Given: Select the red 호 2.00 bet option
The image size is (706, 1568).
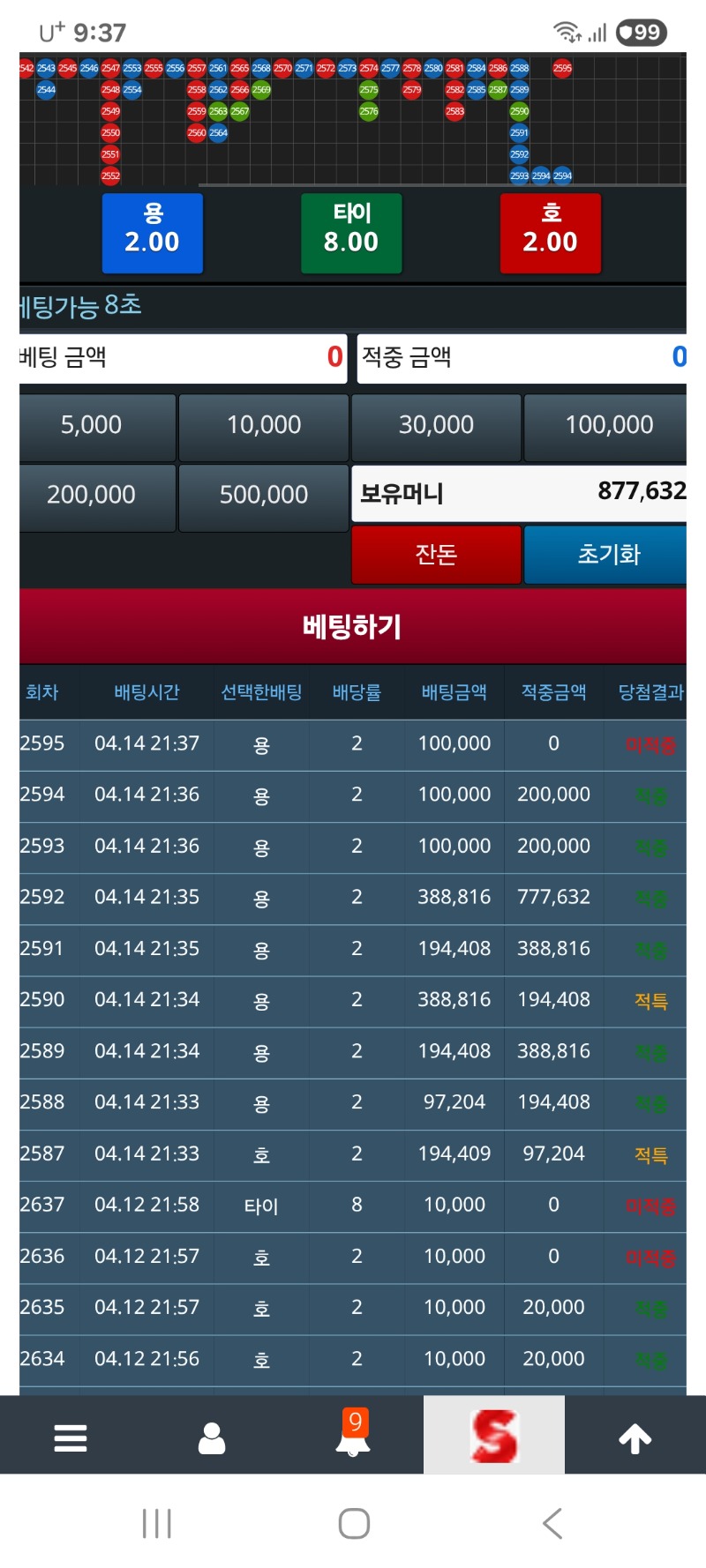Looking at the screenshot, I should [551, 233].
